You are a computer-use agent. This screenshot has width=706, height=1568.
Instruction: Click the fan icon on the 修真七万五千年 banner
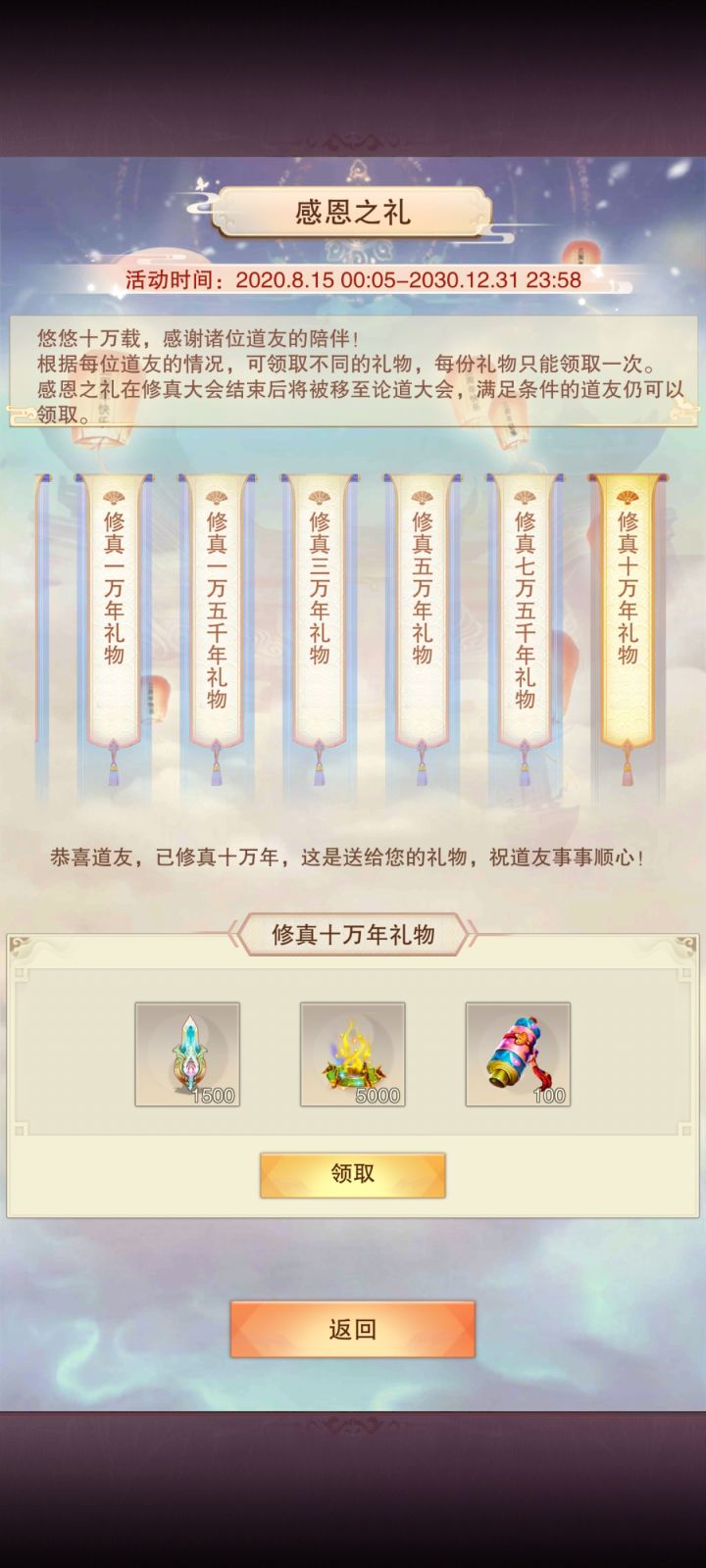[x=525, y=497]
